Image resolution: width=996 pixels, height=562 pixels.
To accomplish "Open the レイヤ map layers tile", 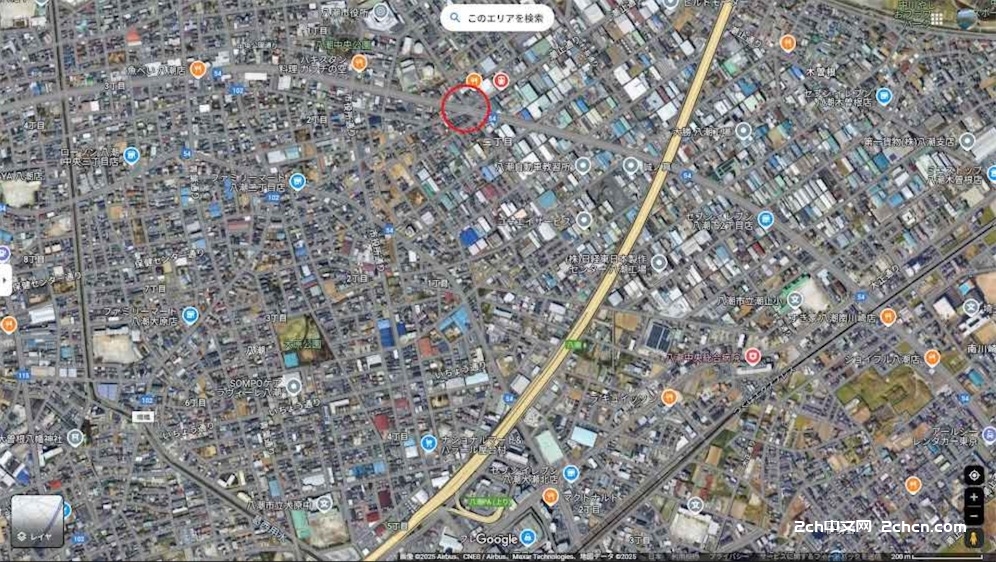I will coord(37,521).
